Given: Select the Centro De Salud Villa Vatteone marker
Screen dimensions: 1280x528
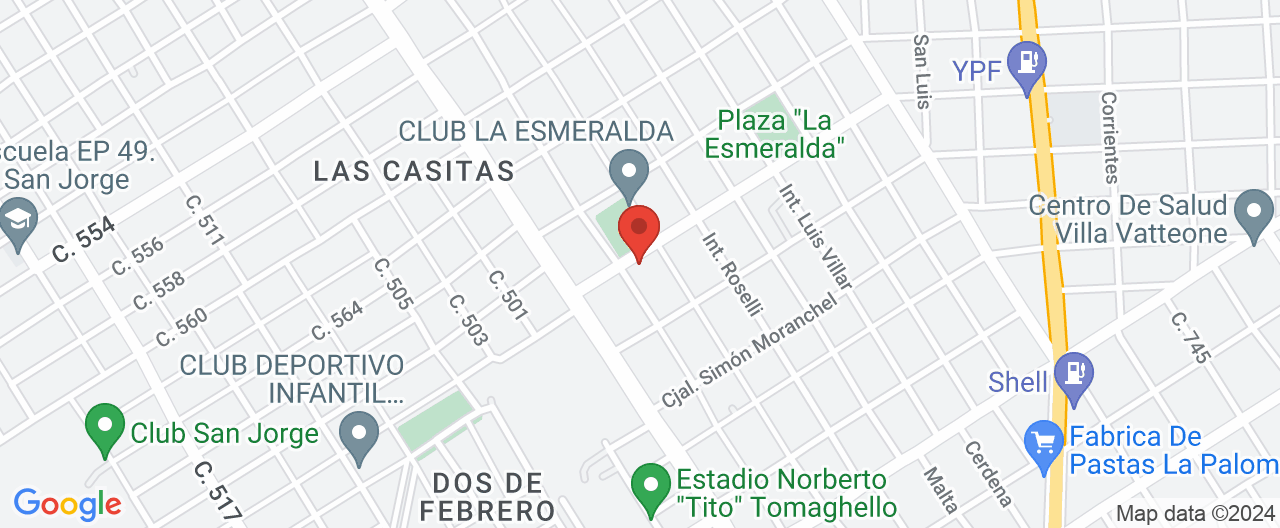Looking at the screenshot, I should click(x=1253, y=214).
